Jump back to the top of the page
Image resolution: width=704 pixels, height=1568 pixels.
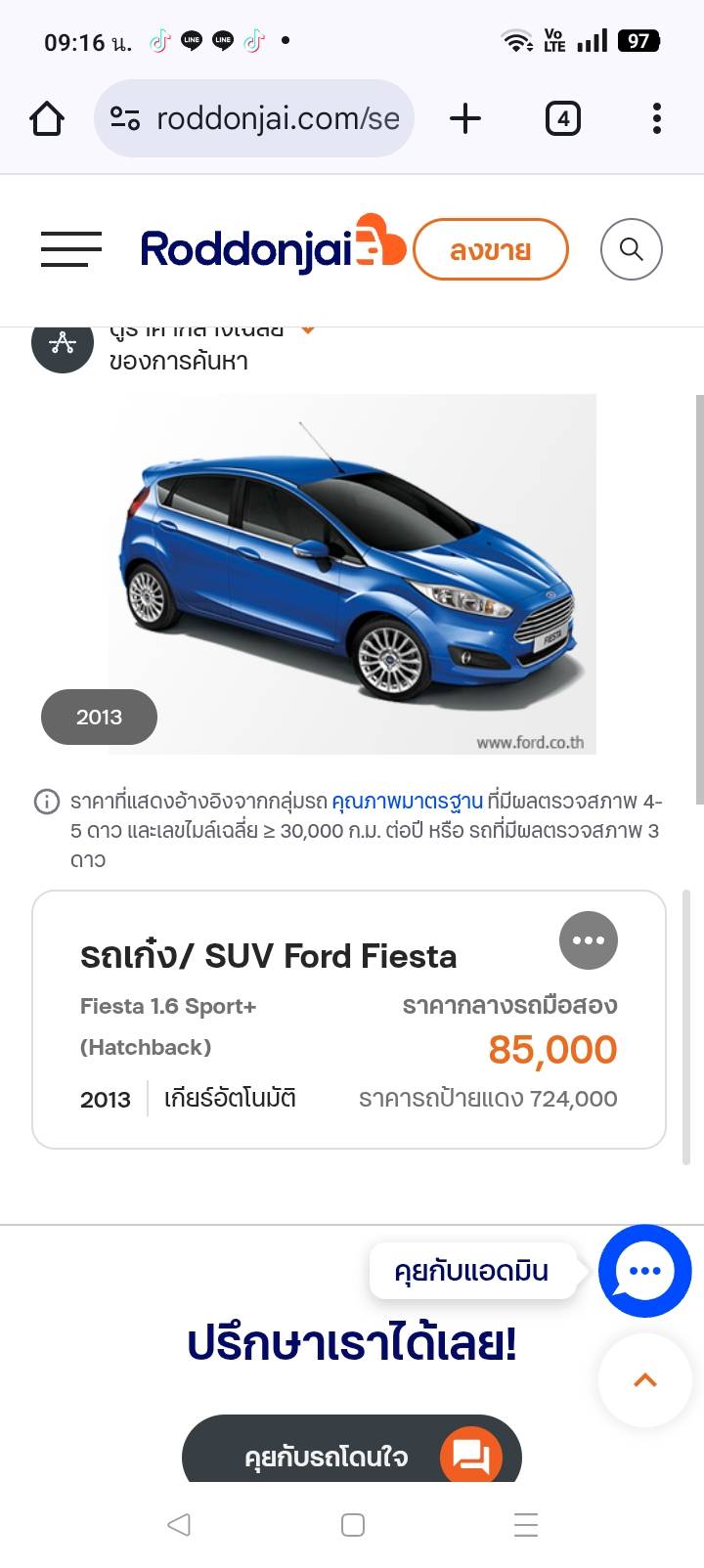coord(644,1380)
